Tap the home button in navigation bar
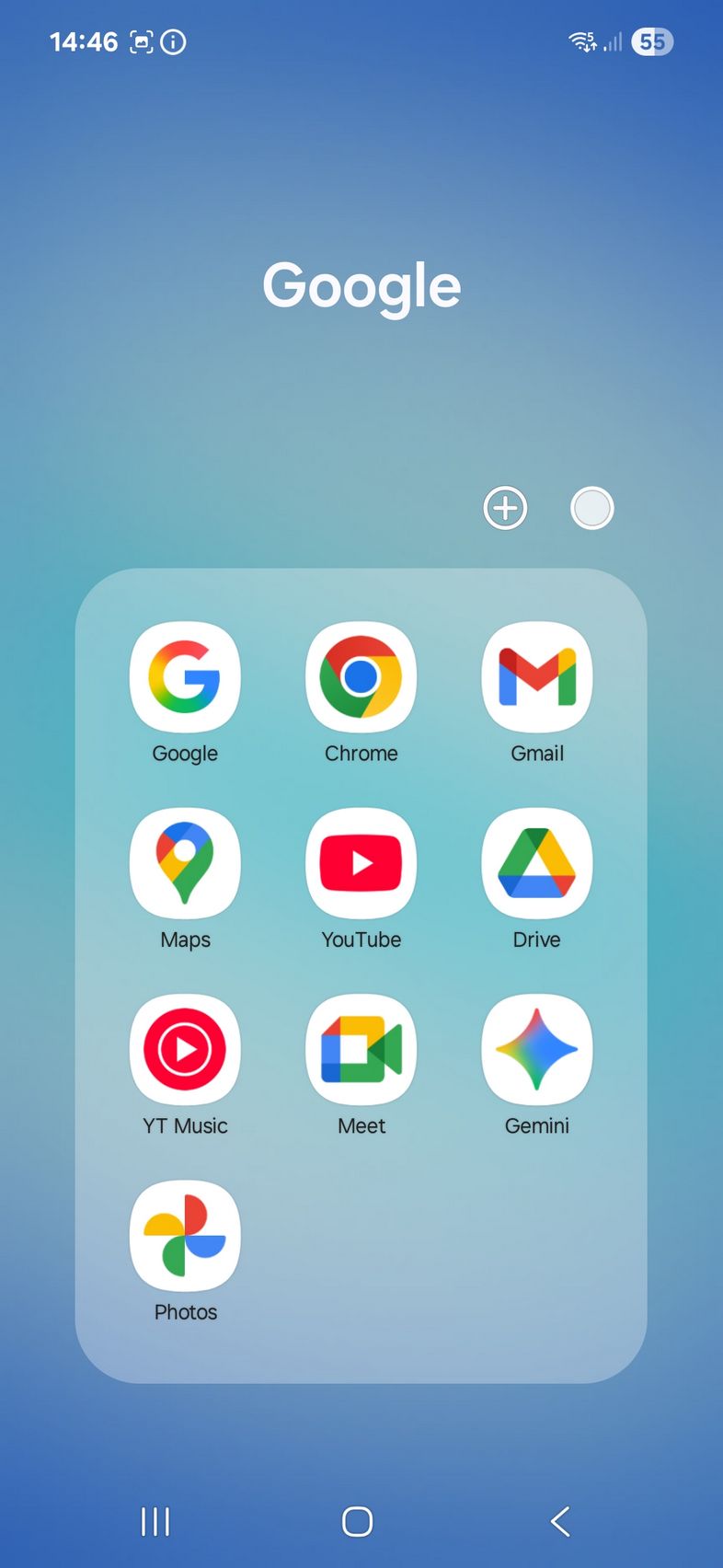The width and height of the screenshot is (723, 1568). (x=358, y=1522)
